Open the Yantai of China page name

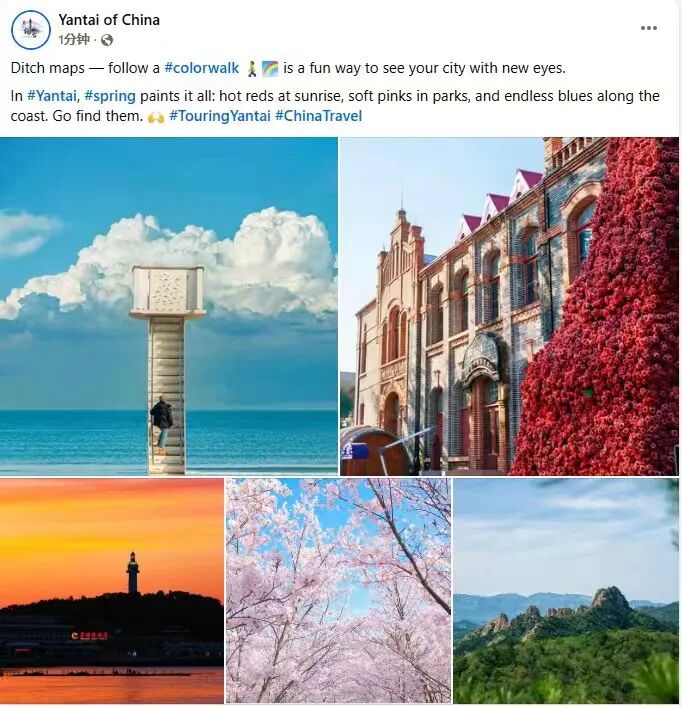point(109,20)
